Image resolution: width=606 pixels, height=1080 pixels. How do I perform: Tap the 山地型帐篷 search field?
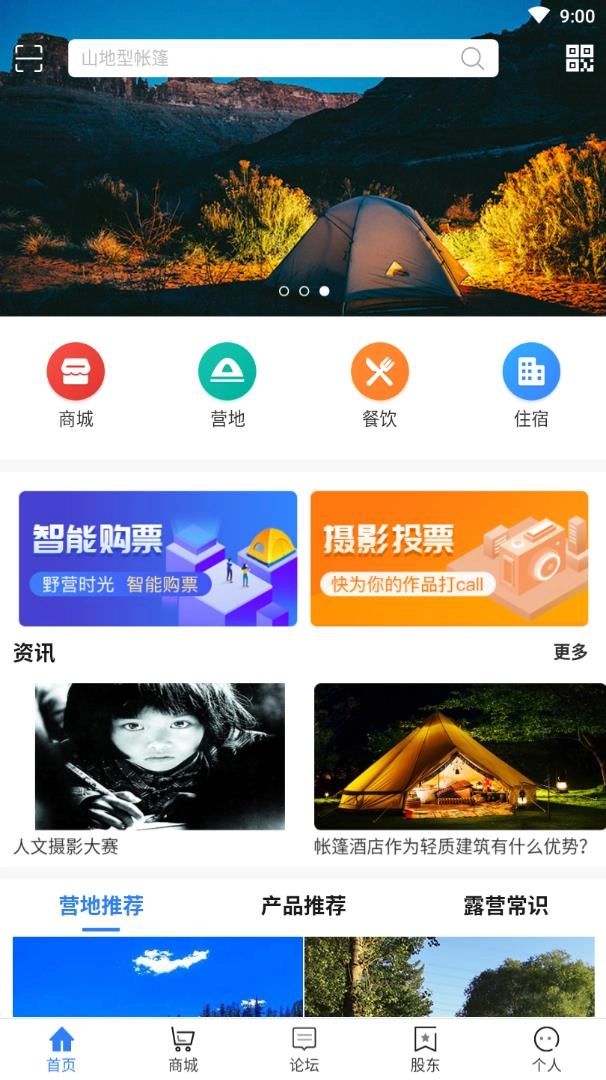(270, 58)
